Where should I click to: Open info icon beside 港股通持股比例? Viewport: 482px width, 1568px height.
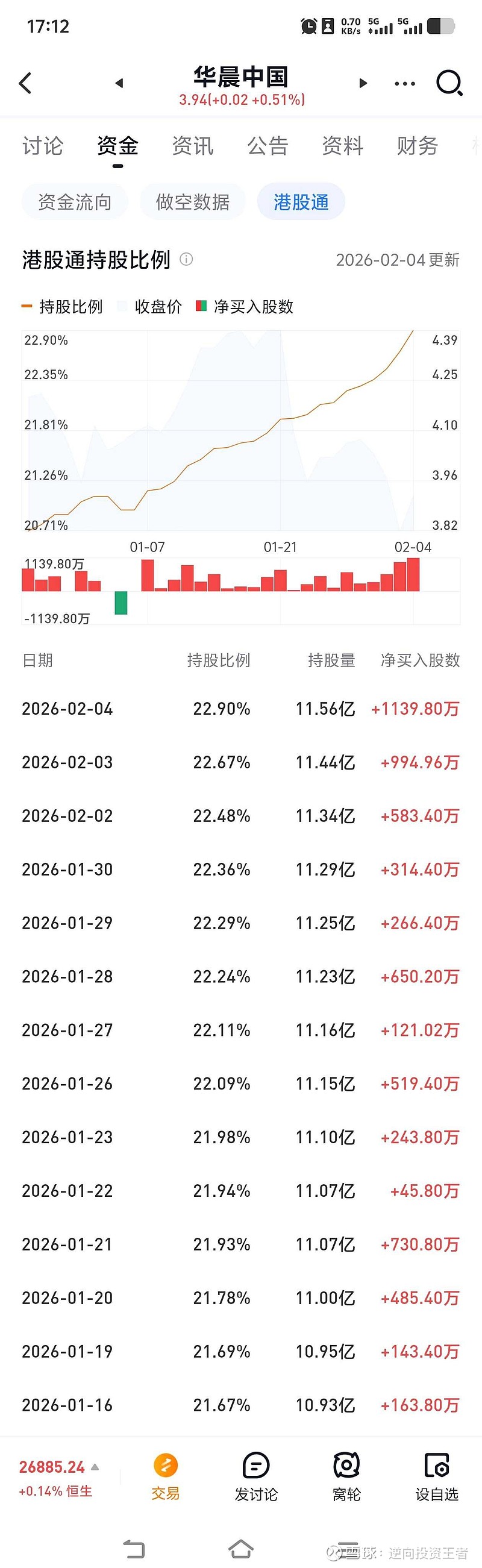(x=187, y=259)
